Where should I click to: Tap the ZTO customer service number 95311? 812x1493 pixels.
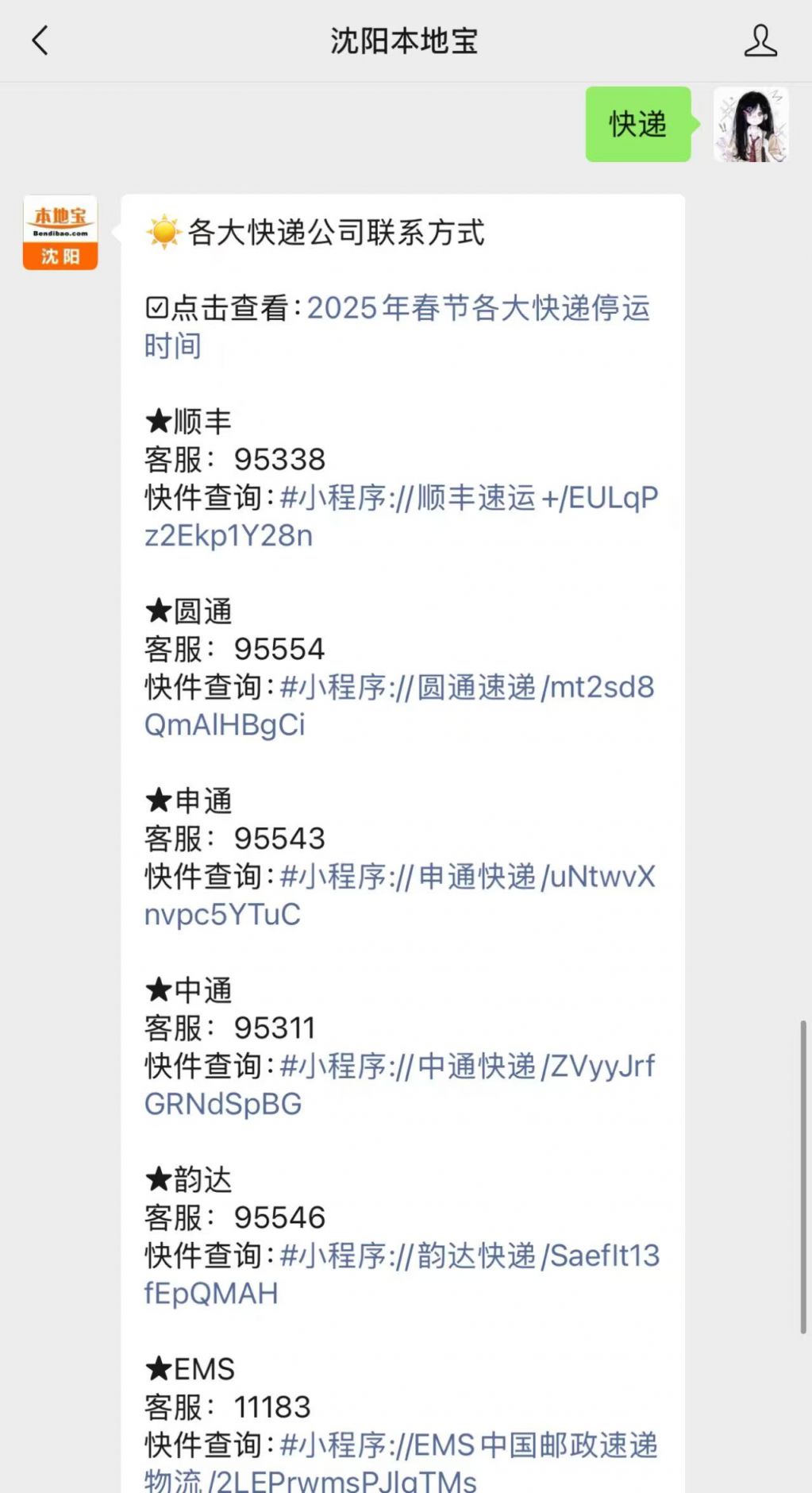[x=278, y=1028]
